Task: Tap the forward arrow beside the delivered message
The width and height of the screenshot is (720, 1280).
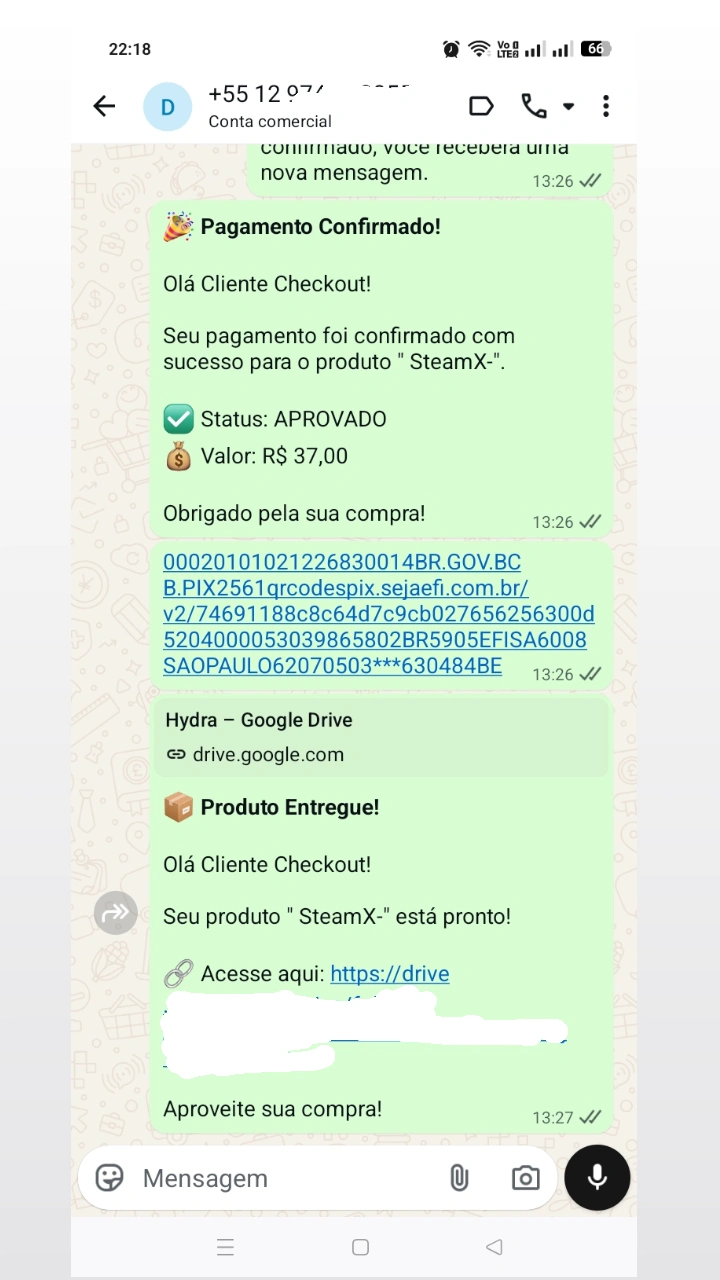Action: pyautogui.click(x=115, y=913)
